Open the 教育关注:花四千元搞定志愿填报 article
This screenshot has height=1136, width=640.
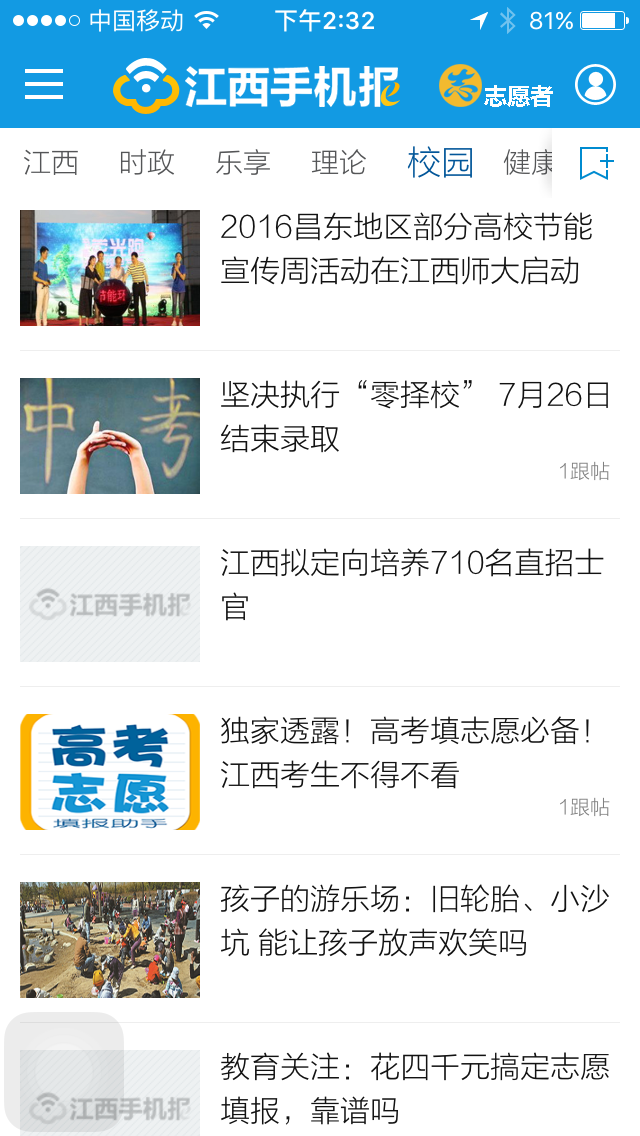[x=414, y=1088]
